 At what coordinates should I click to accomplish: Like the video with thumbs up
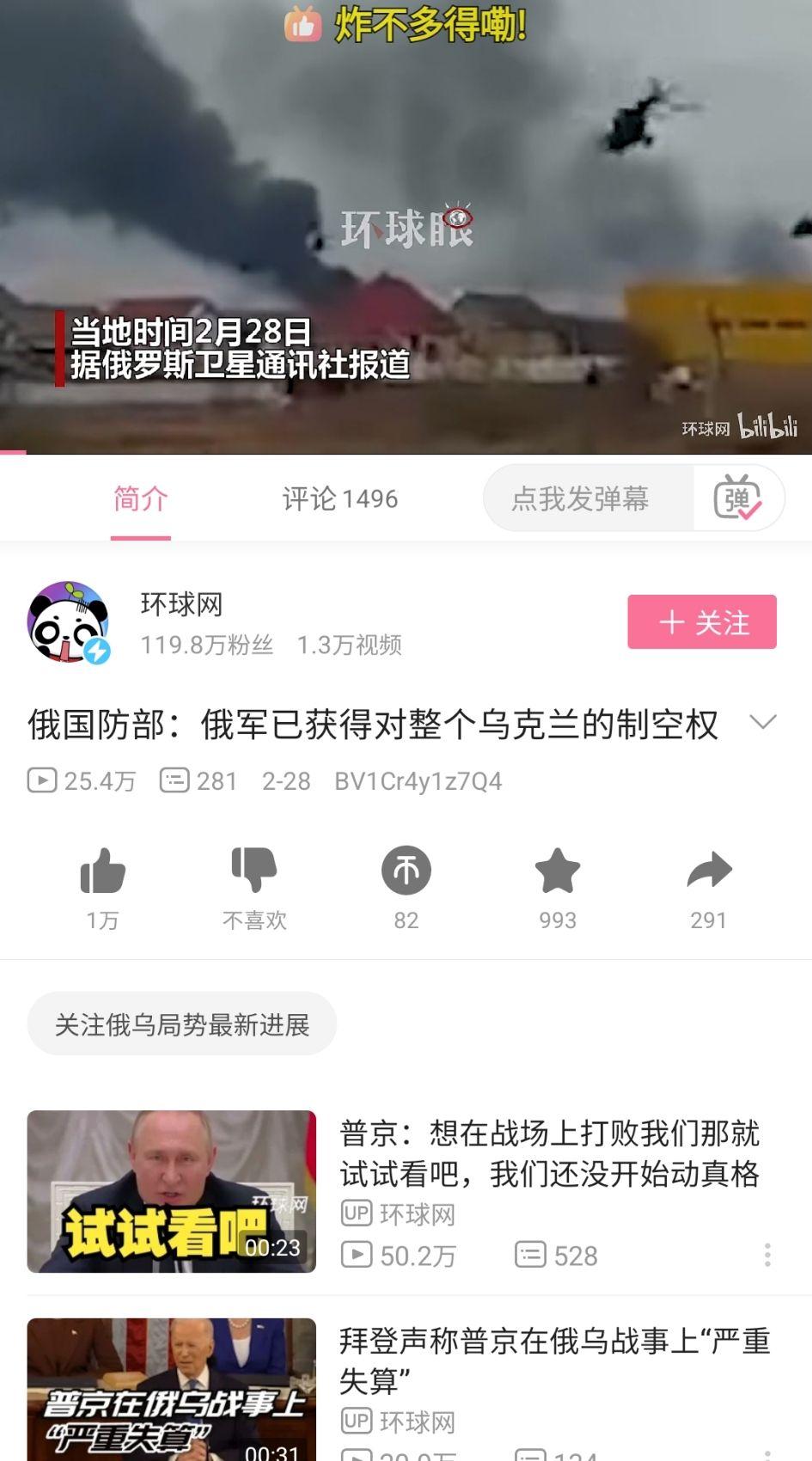pyautogui.click(x=103, y=872)
